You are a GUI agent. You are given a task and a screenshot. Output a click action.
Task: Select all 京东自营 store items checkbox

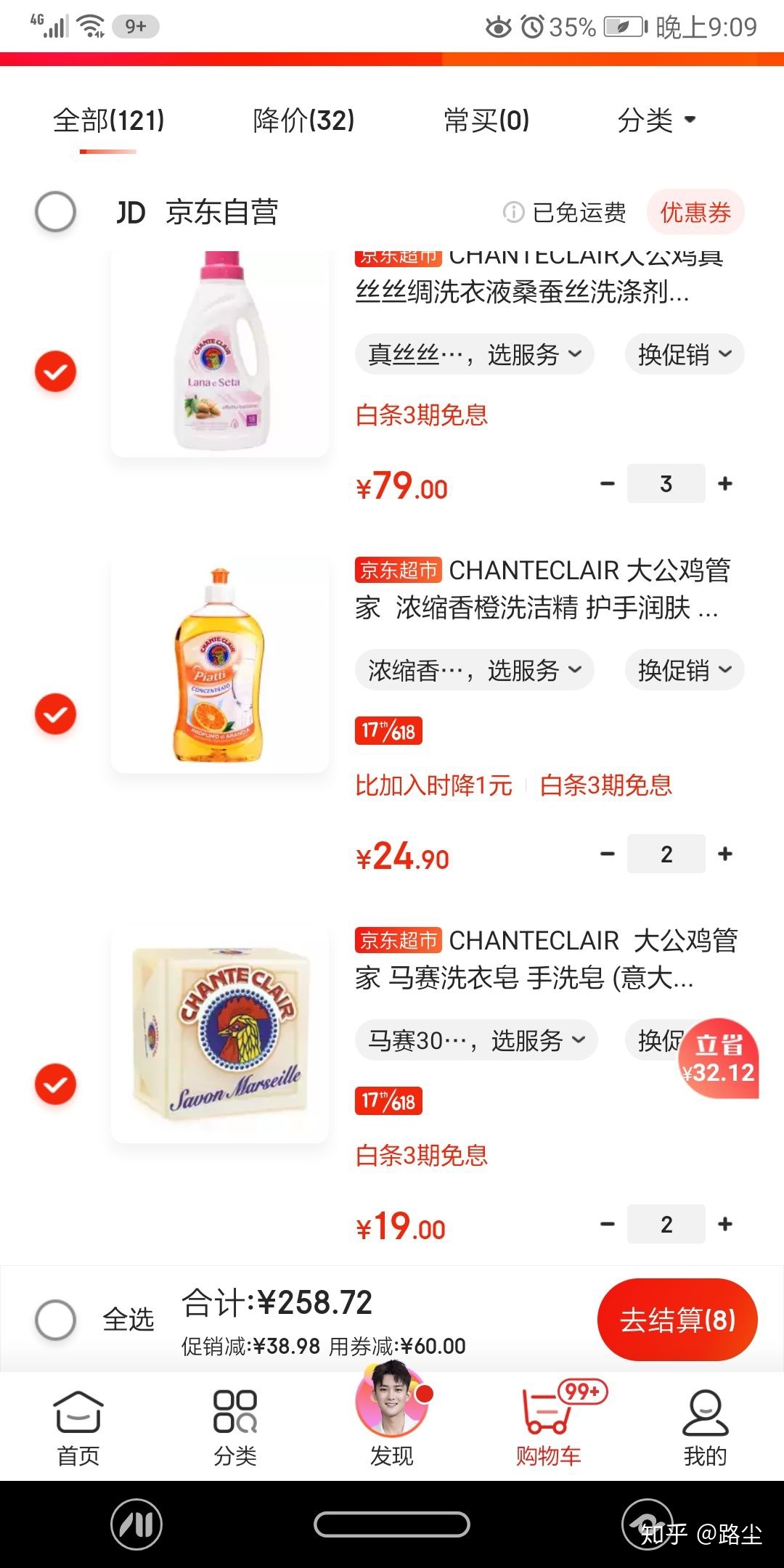(x=55, y=212)
